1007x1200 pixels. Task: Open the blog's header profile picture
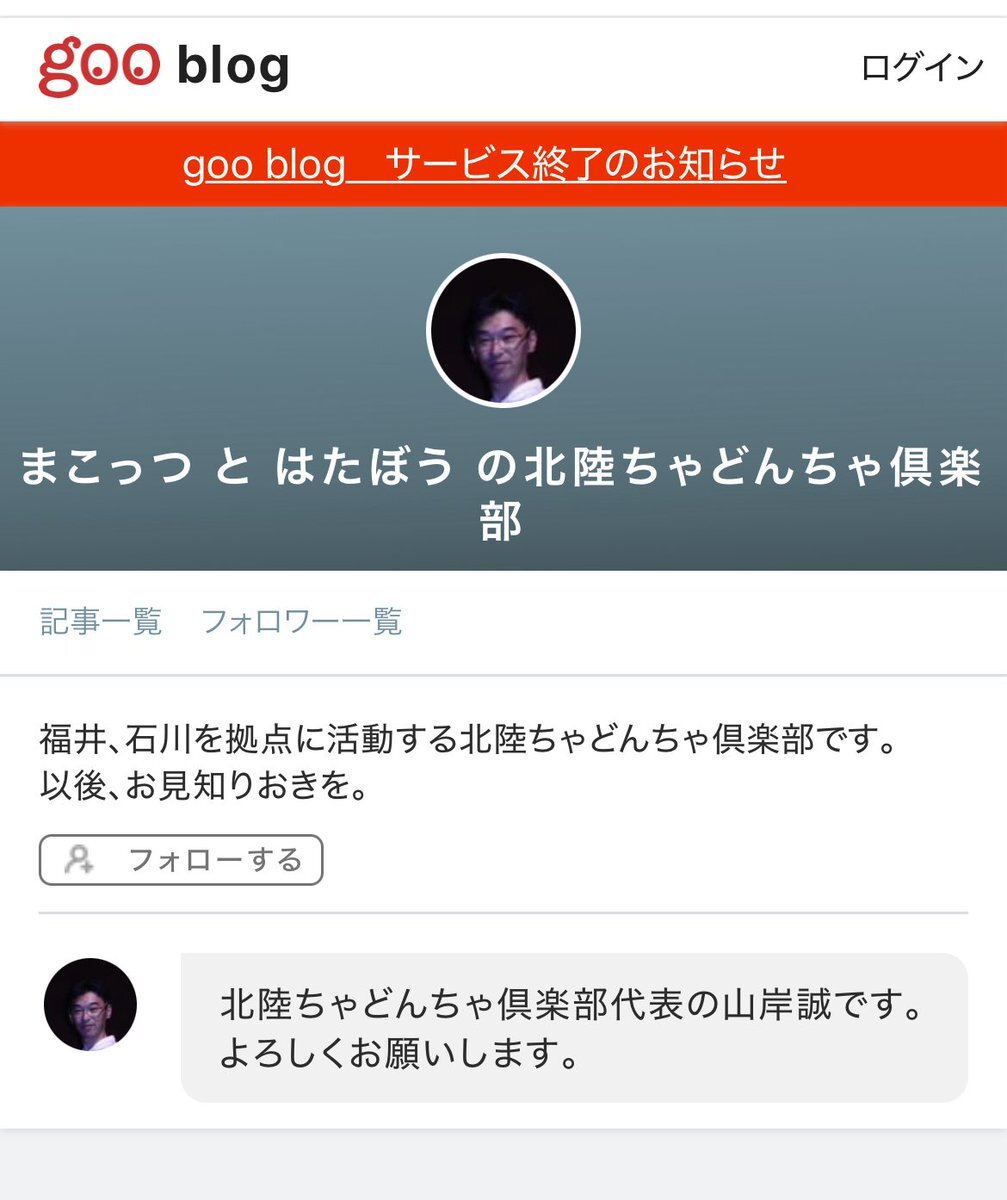click(503, 331)
